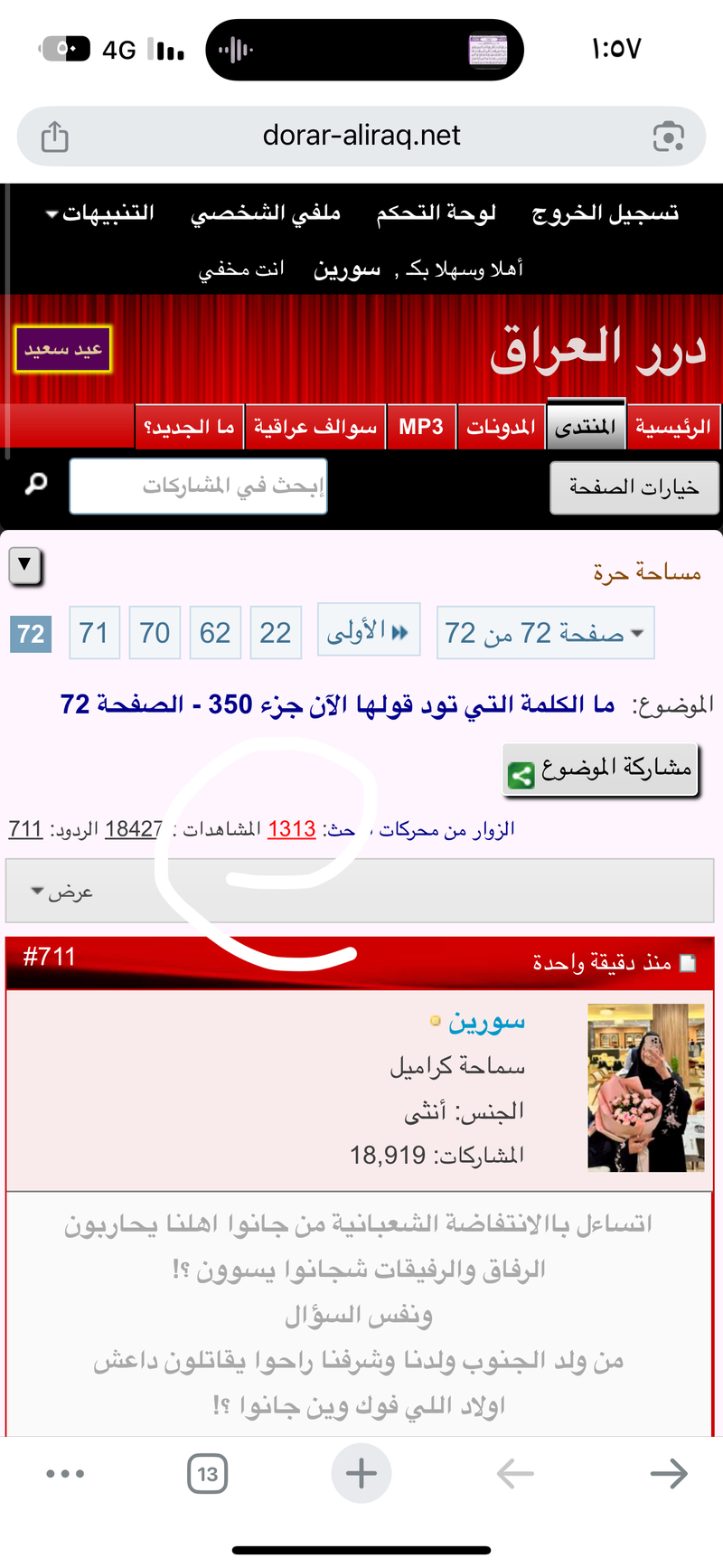
Task: Switch to the الرئيسية tab
Action: 673,427
